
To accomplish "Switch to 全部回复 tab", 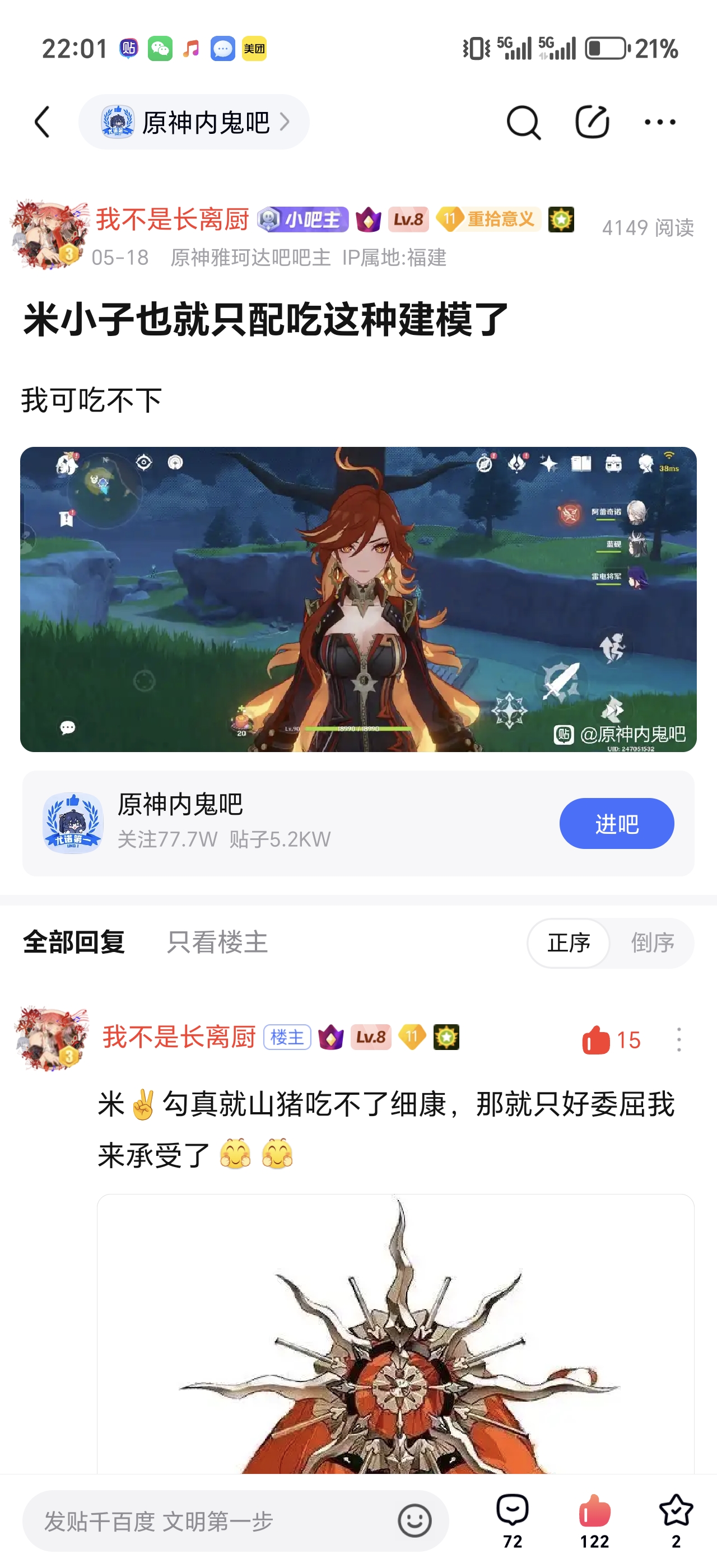I will pos(73,942).
